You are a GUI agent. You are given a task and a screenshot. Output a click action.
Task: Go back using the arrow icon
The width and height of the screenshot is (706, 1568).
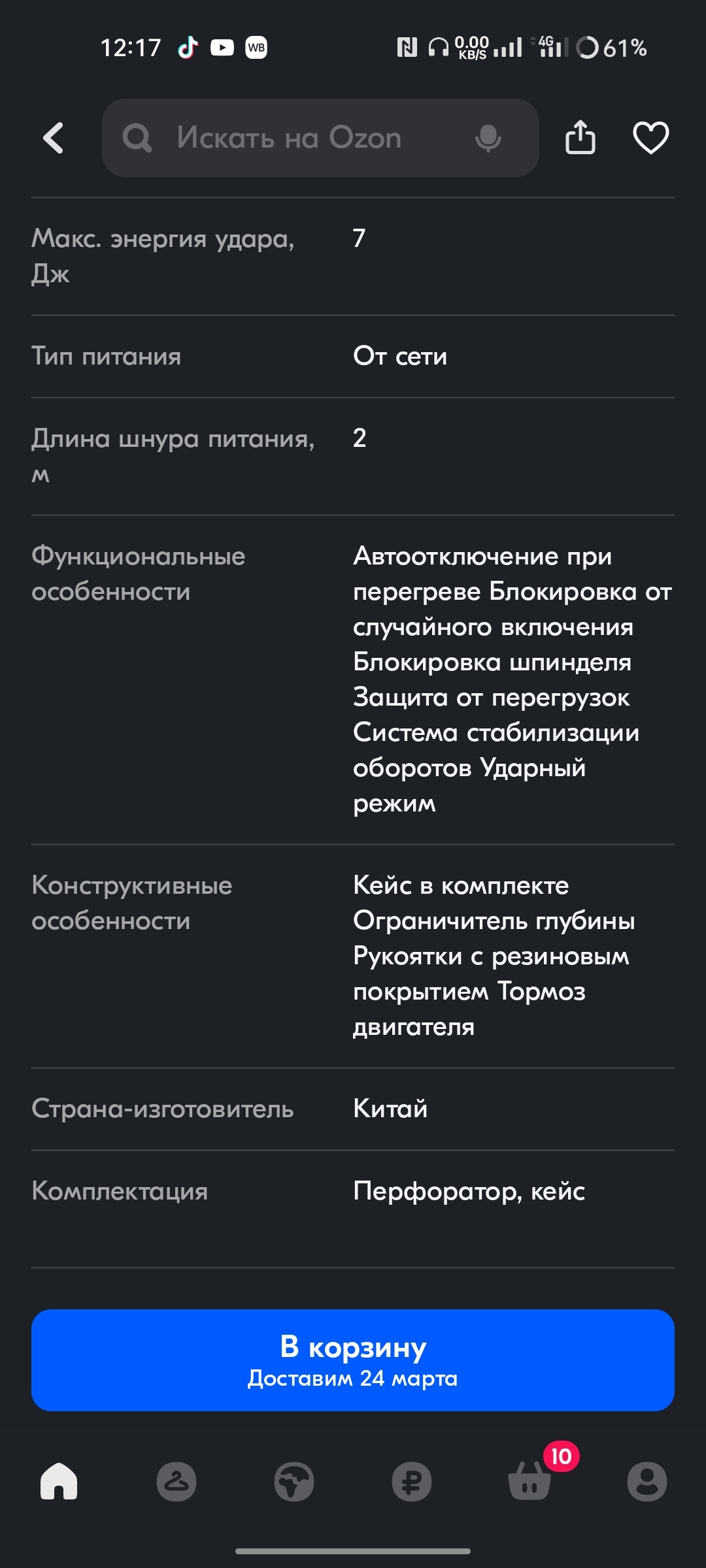(x=54, y=138)
